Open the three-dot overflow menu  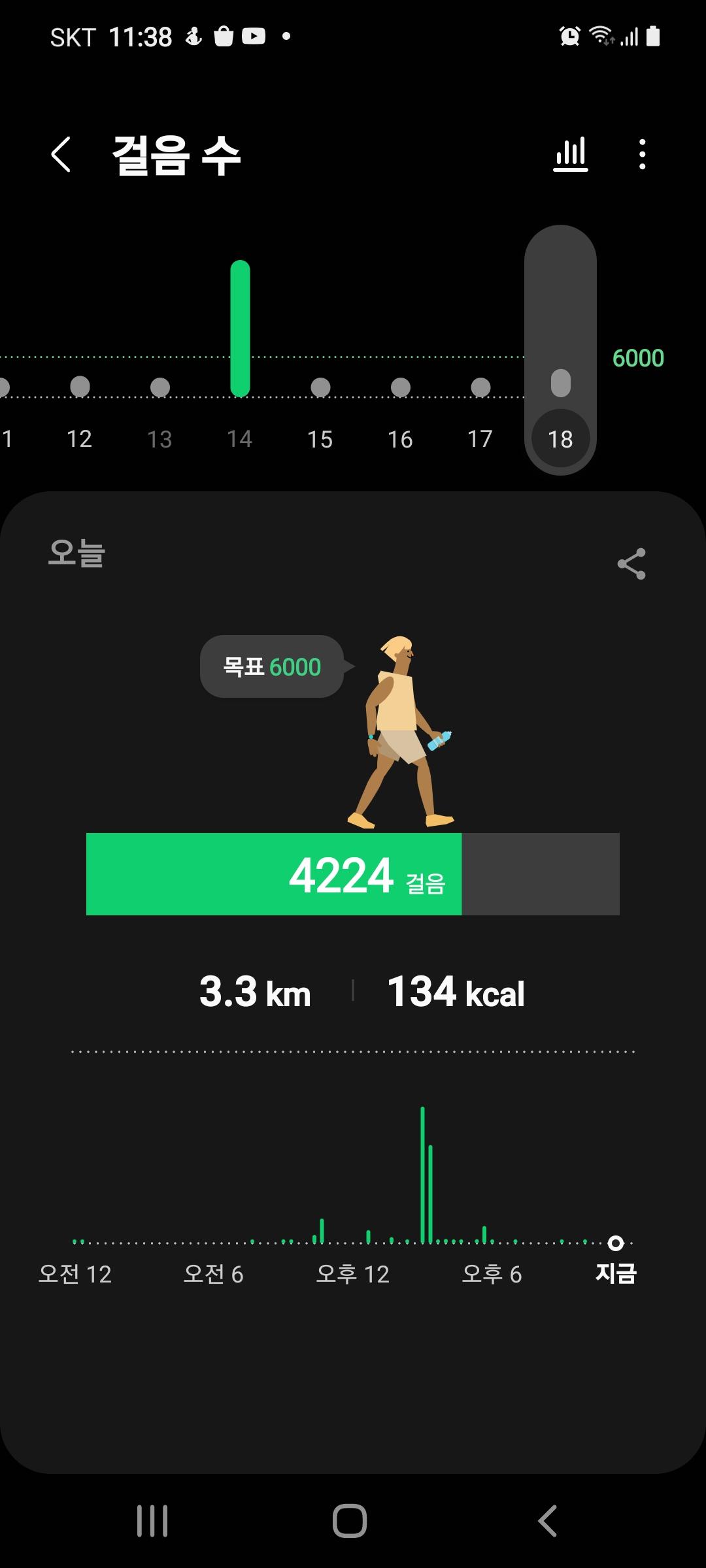click(x=643, y=155)
